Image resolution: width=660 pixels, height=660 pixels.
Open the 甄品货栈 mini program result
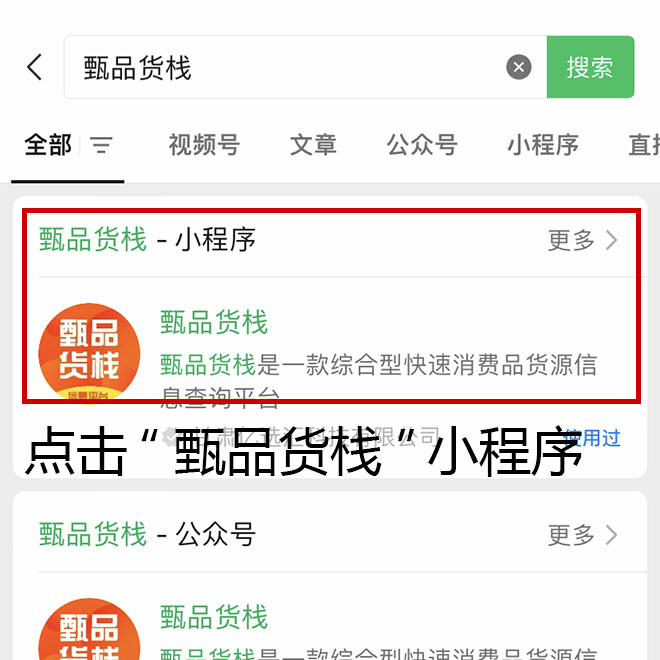(x=215, y=323)
